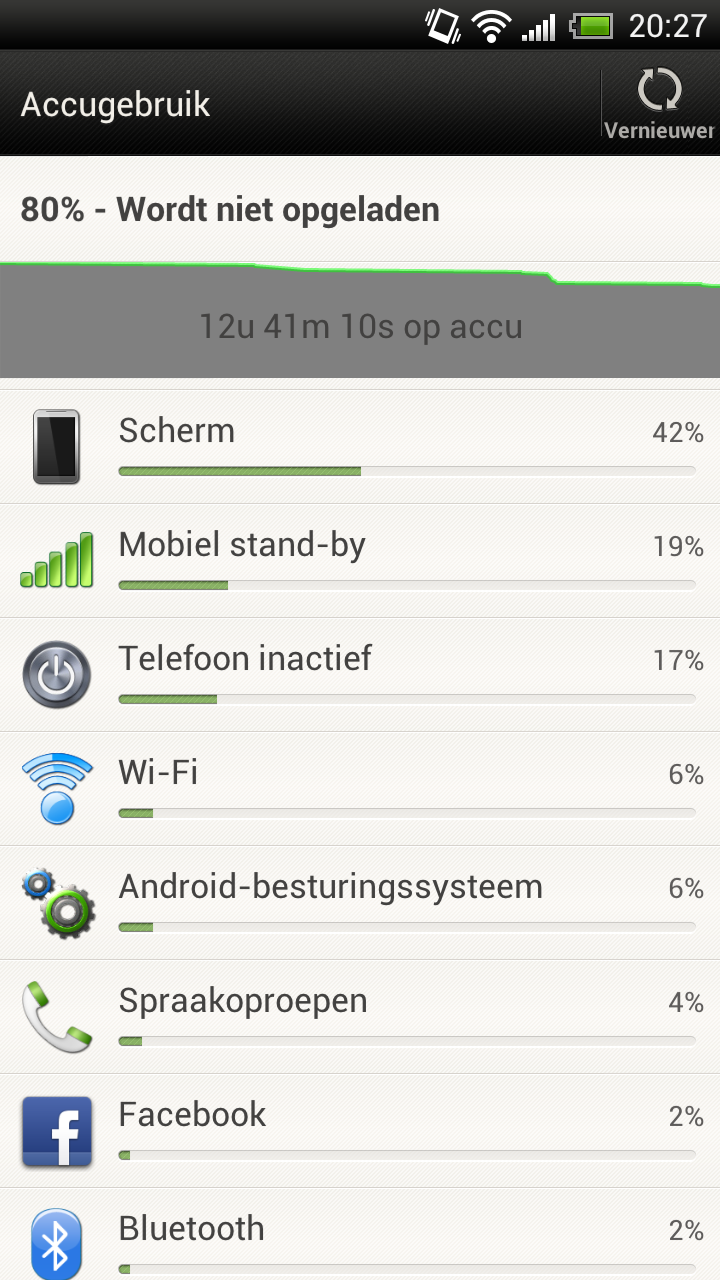The height and width of the screenshot is (1280, 720).
Task: View Facebook battery usage details
Action: pyautogui.click(x=360, y=1131)
